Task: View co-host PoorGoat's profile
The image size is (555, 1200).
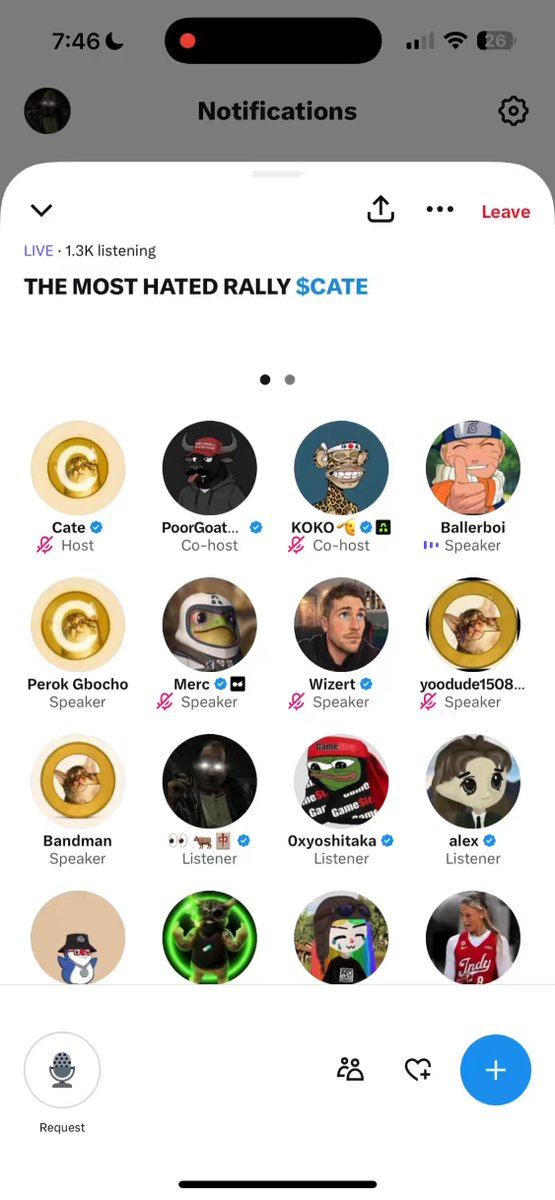Action: pyautogui.click(x=210, y=468)
